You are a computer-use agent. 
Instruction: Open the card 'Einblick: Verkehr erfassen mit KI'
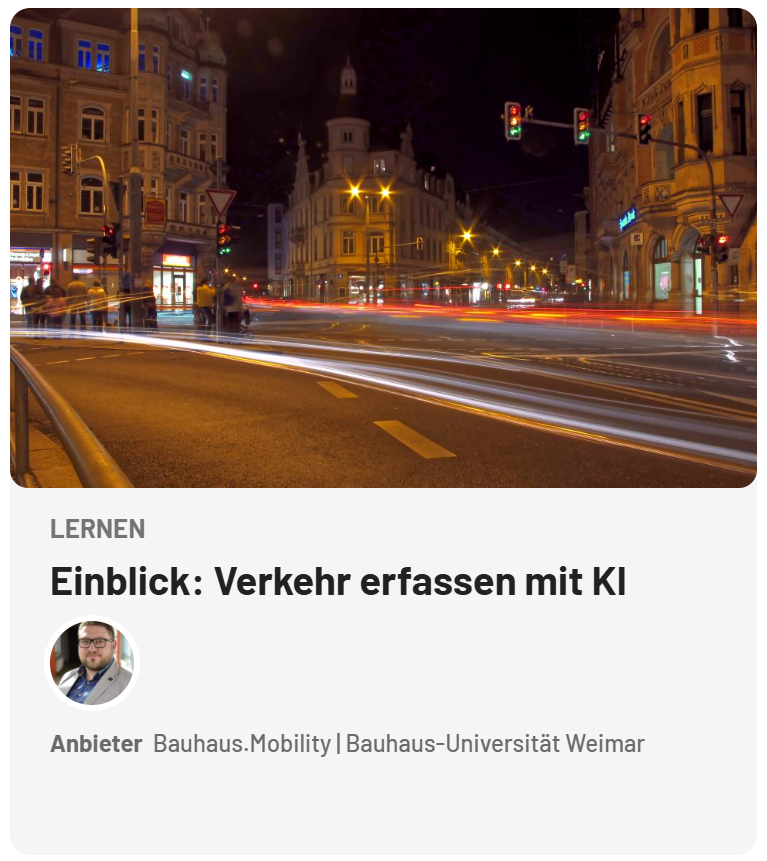pos(338,582)
